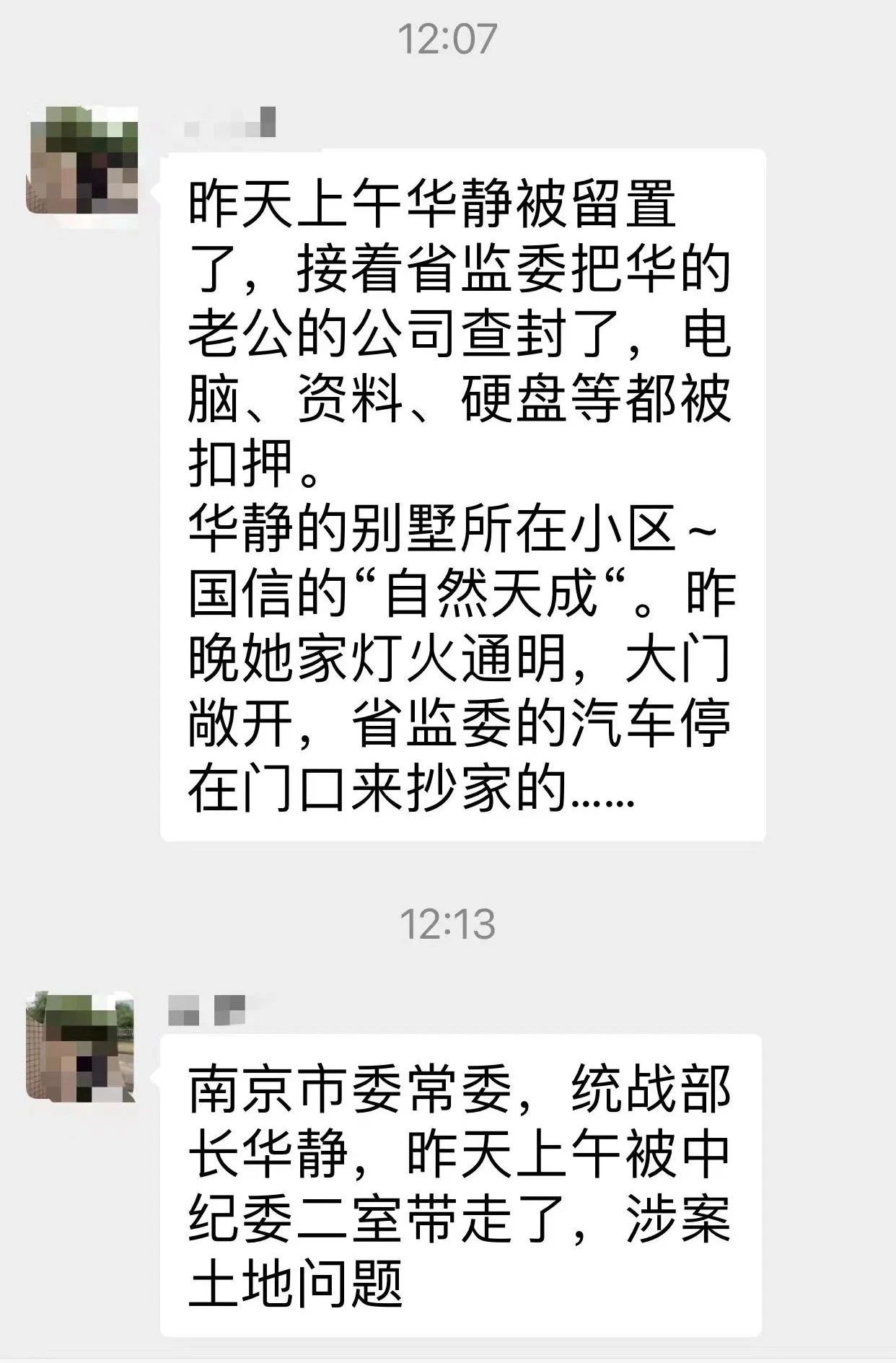
Task: Open profile of the 12:07 message sender
Action: pyautogui.click(x=82, y=161)
